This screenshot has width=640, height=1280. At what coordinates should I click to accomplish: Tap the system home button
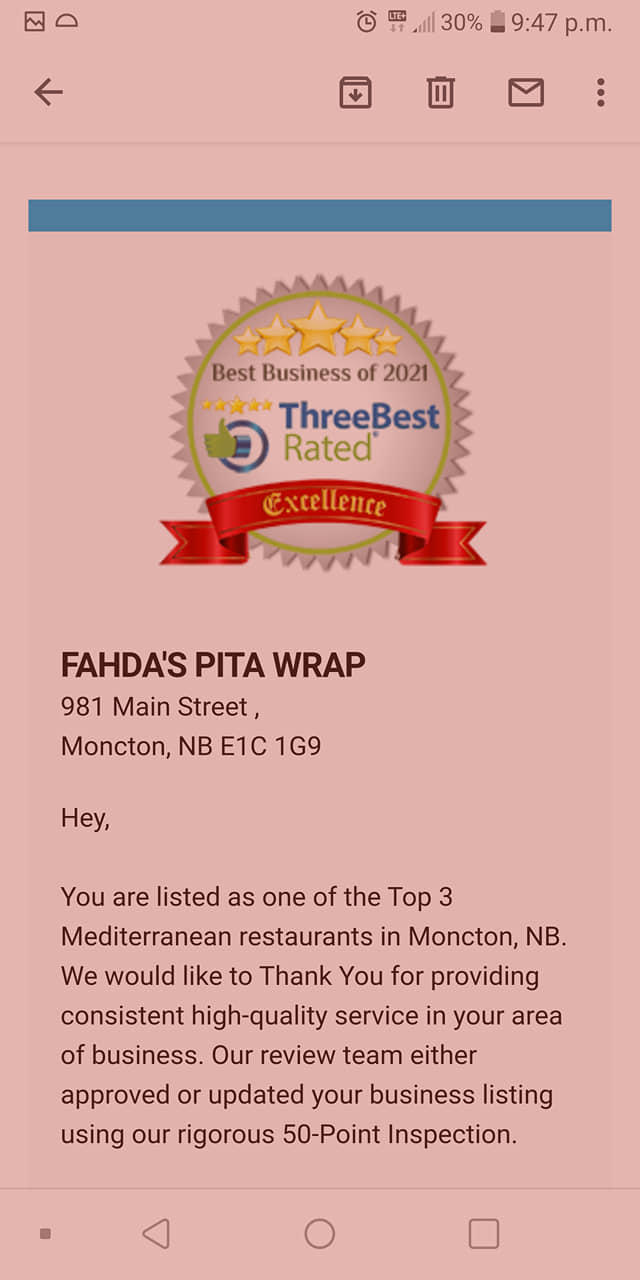click(320, 1234)
